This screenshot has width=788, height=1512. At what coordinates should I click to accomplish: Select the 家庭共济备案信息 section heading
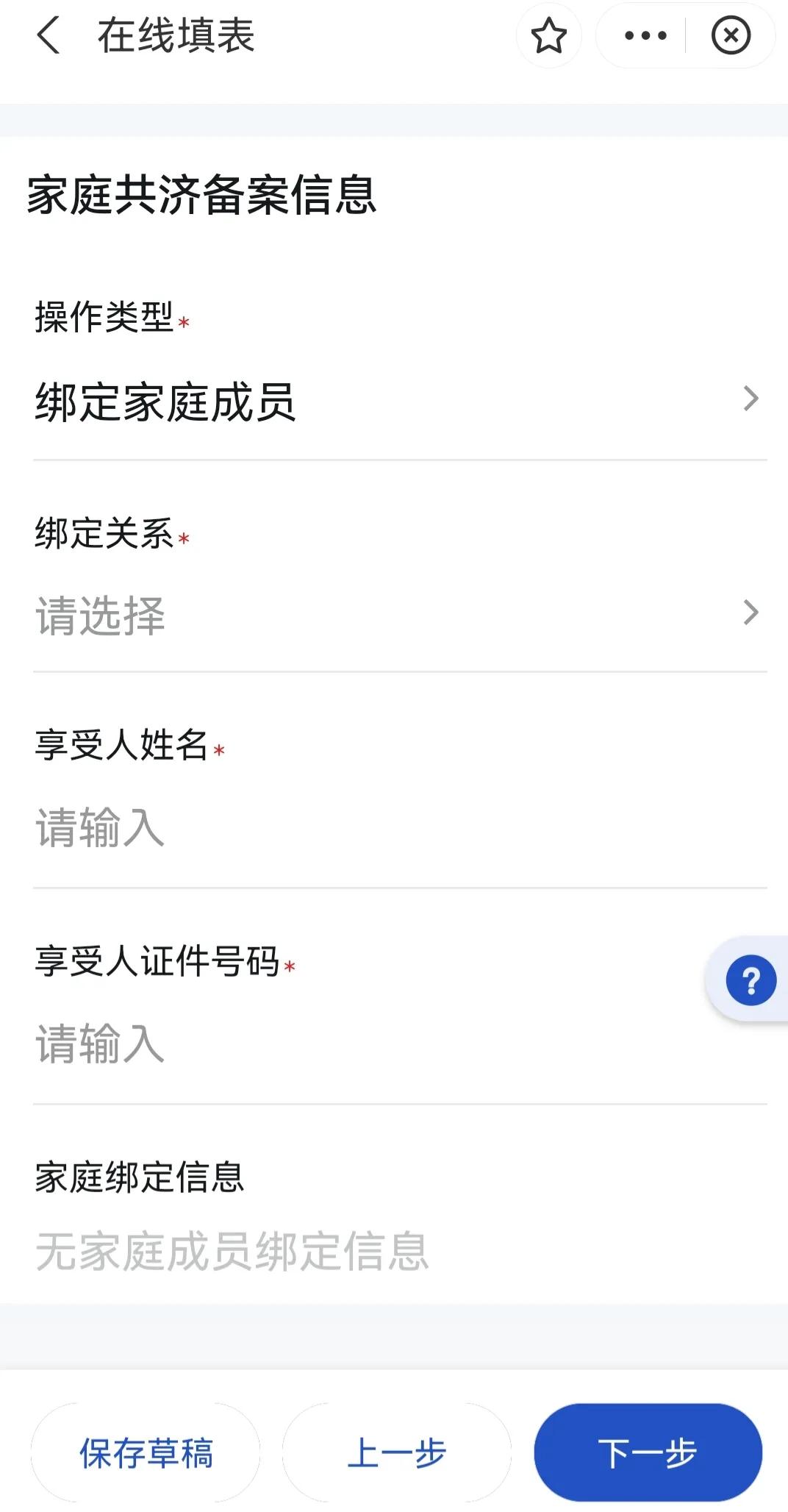200,193
